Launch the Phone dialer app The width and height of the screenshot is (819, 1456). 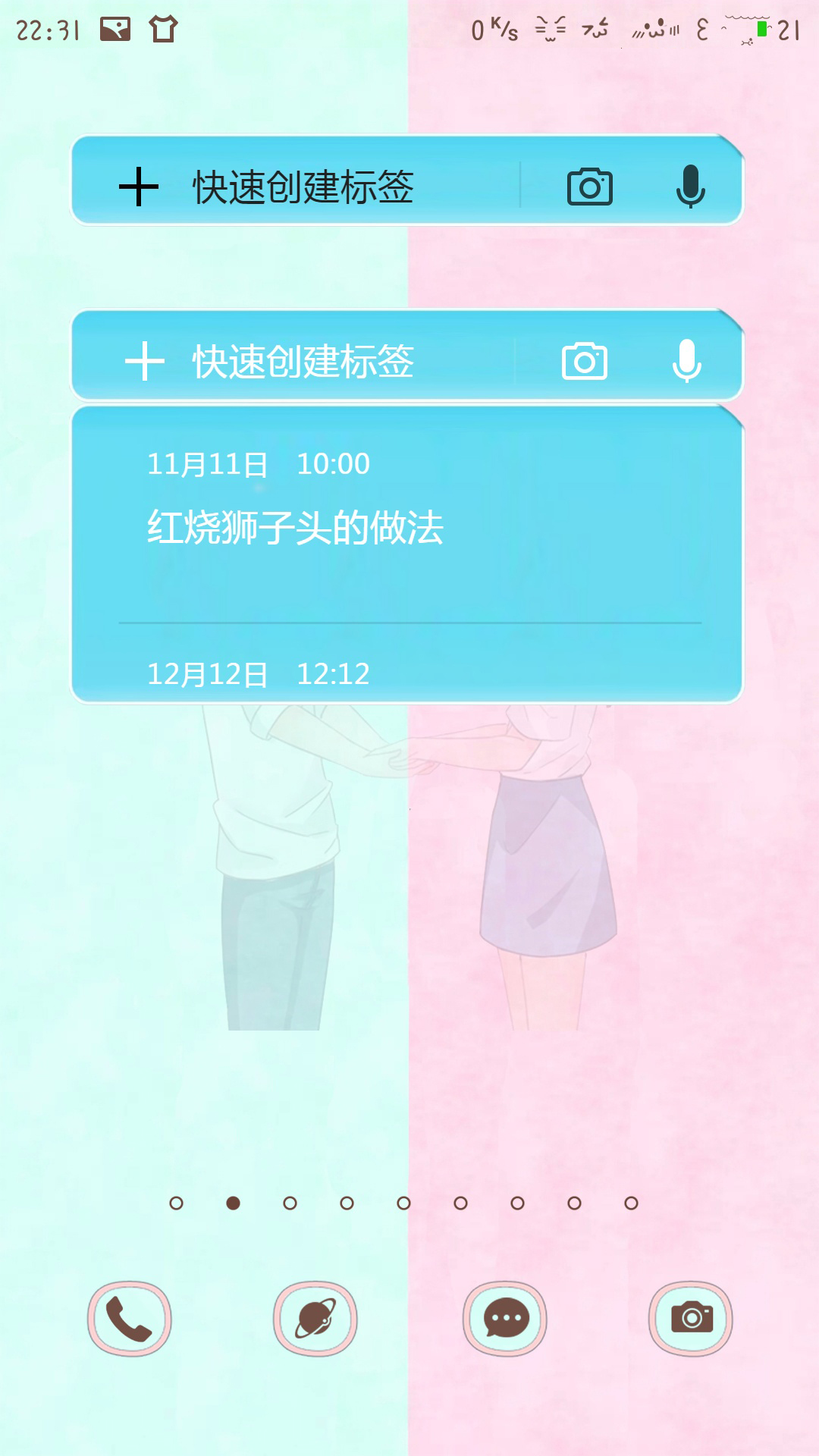tap(129, 1319)
